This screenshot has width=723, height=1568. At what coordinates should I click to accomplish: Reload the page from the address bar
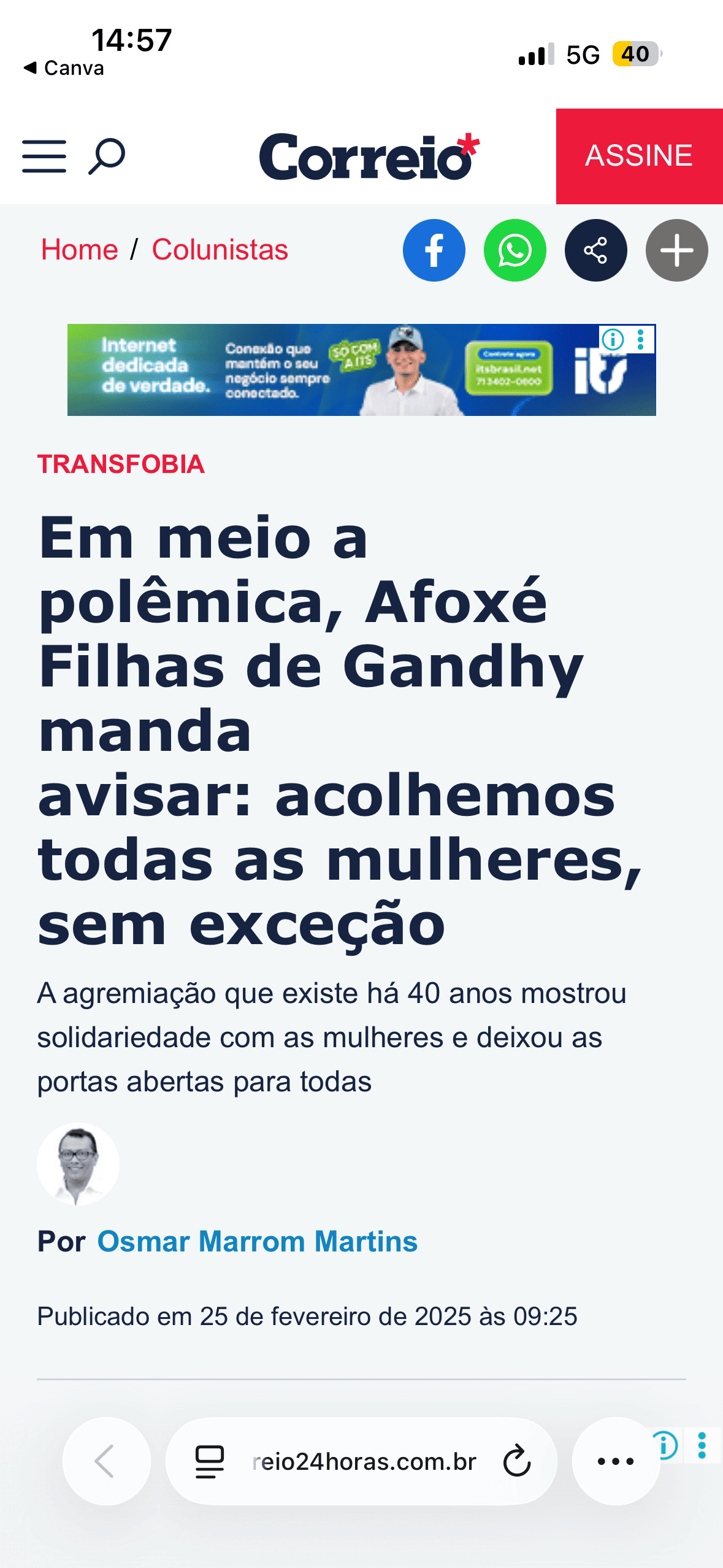pos(516,1461)
